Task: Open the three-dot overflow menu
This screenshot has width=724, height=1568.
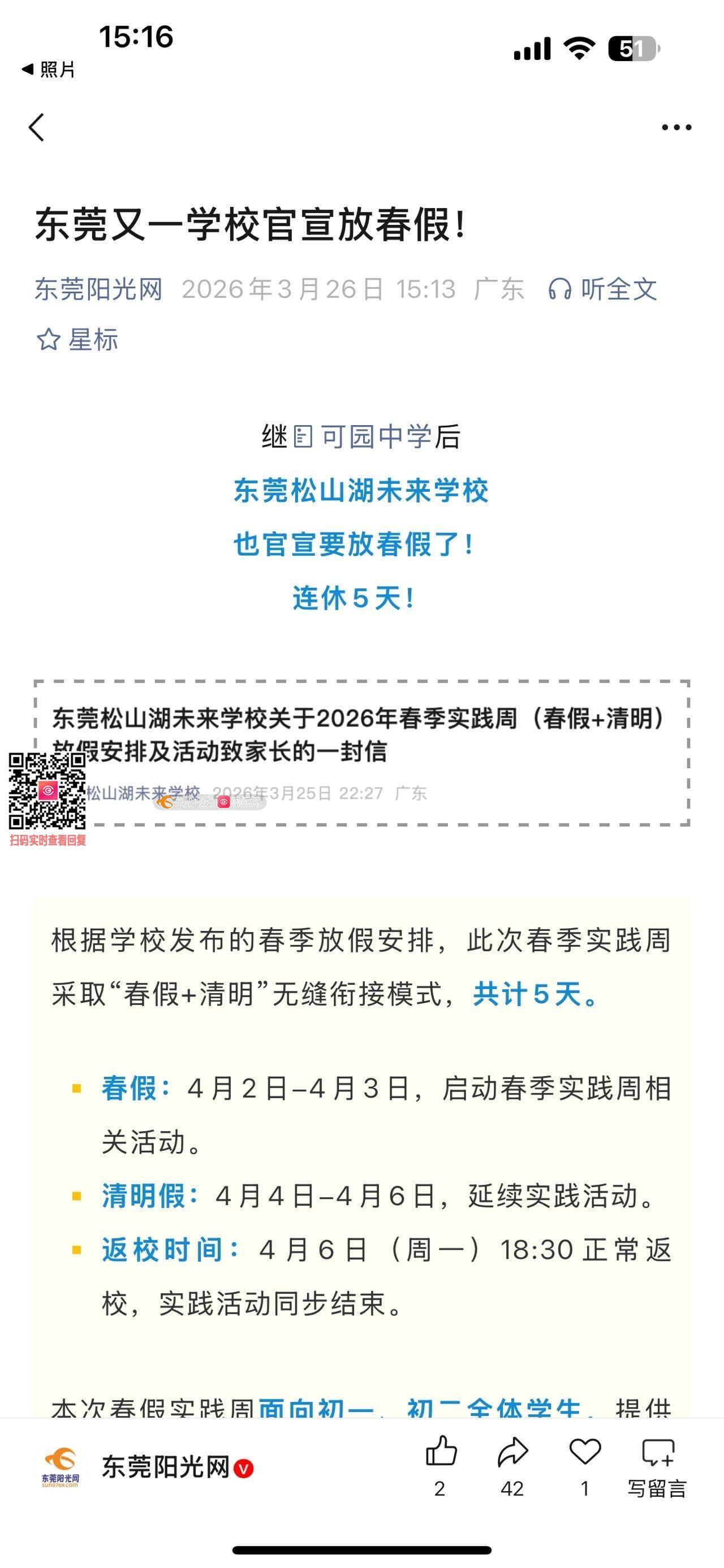Action: tap(676, 127)
